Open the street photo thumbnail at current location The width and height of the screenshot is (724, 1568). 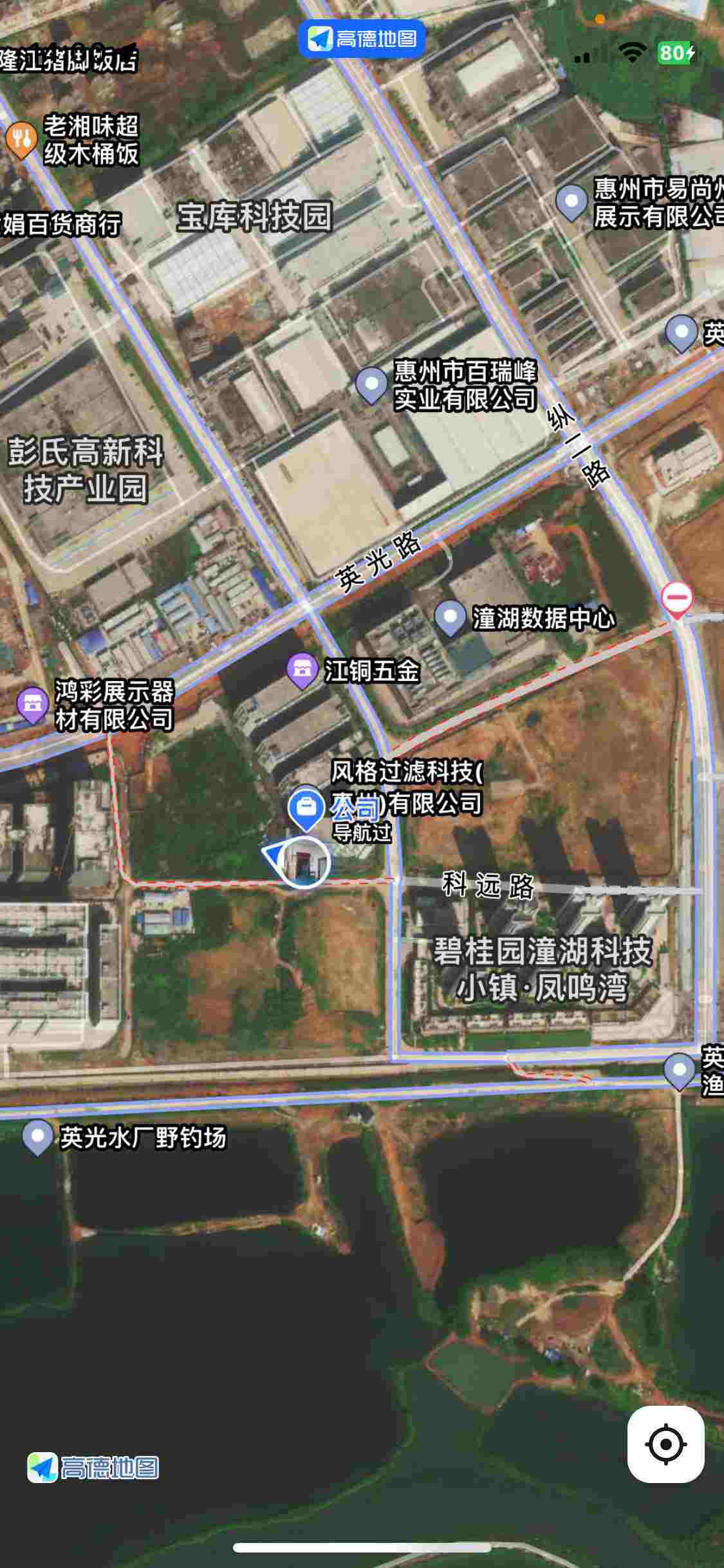304,862
